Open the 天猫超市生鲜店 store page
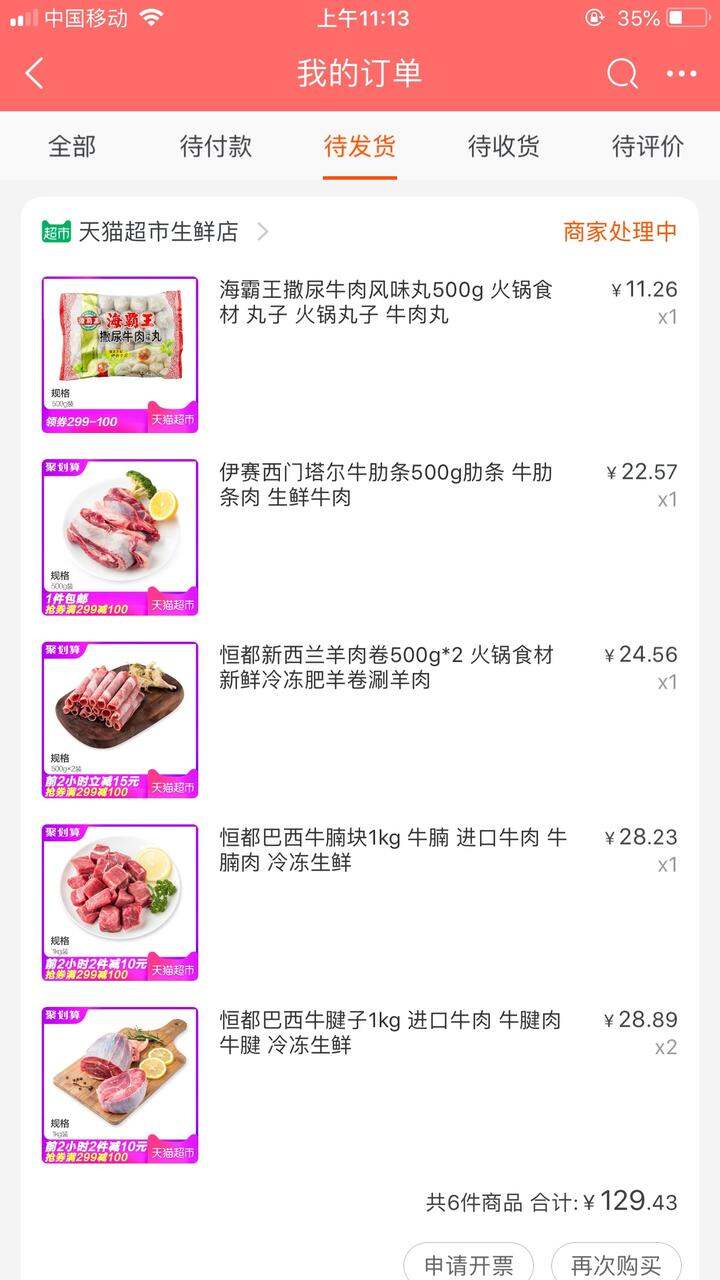Viewport: 720px width, 1280px height. pos(156,232)
